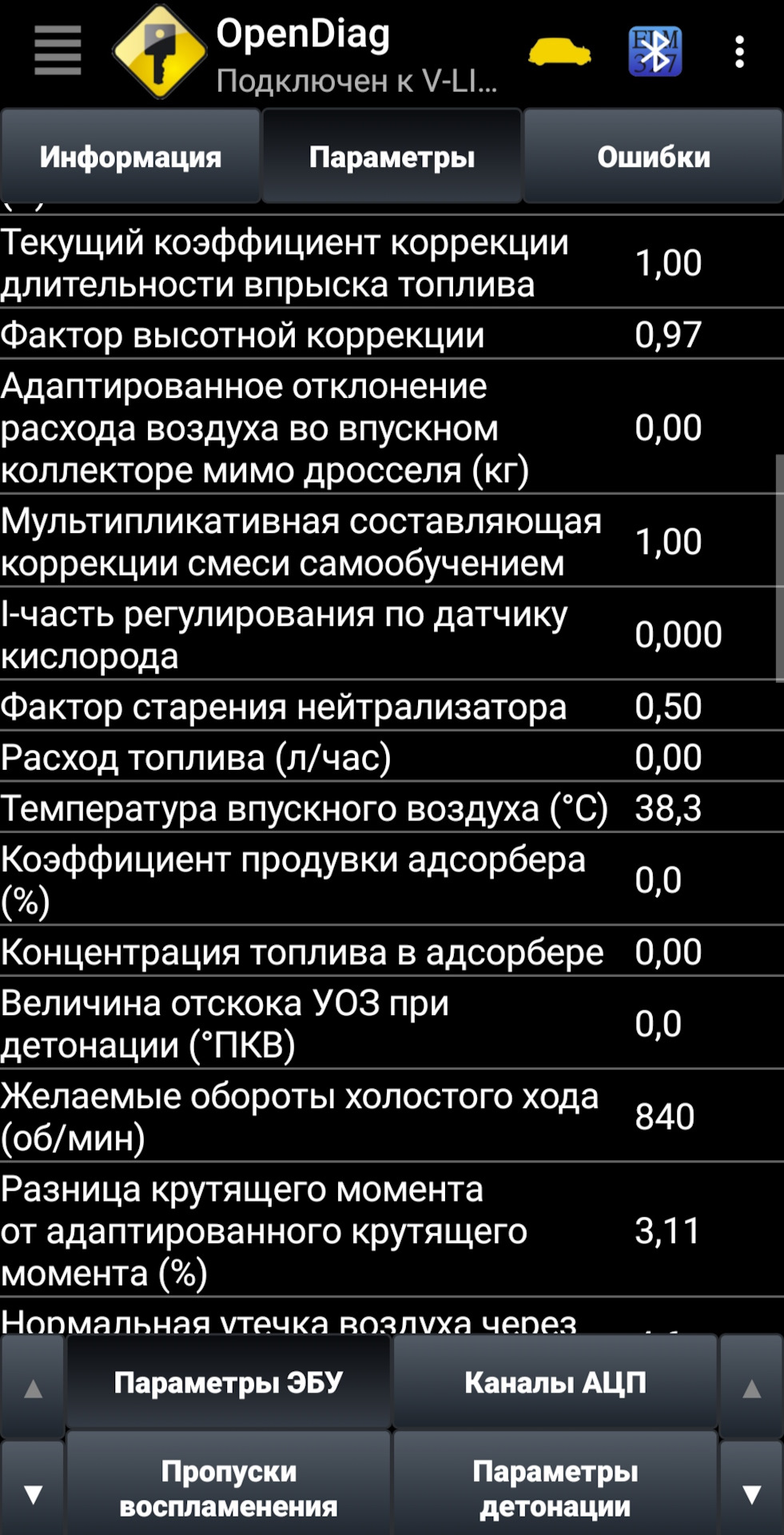Open the three-dot overflow menu
The height and width of the screenshot is (1535, 784).
(x=740, y=52)
